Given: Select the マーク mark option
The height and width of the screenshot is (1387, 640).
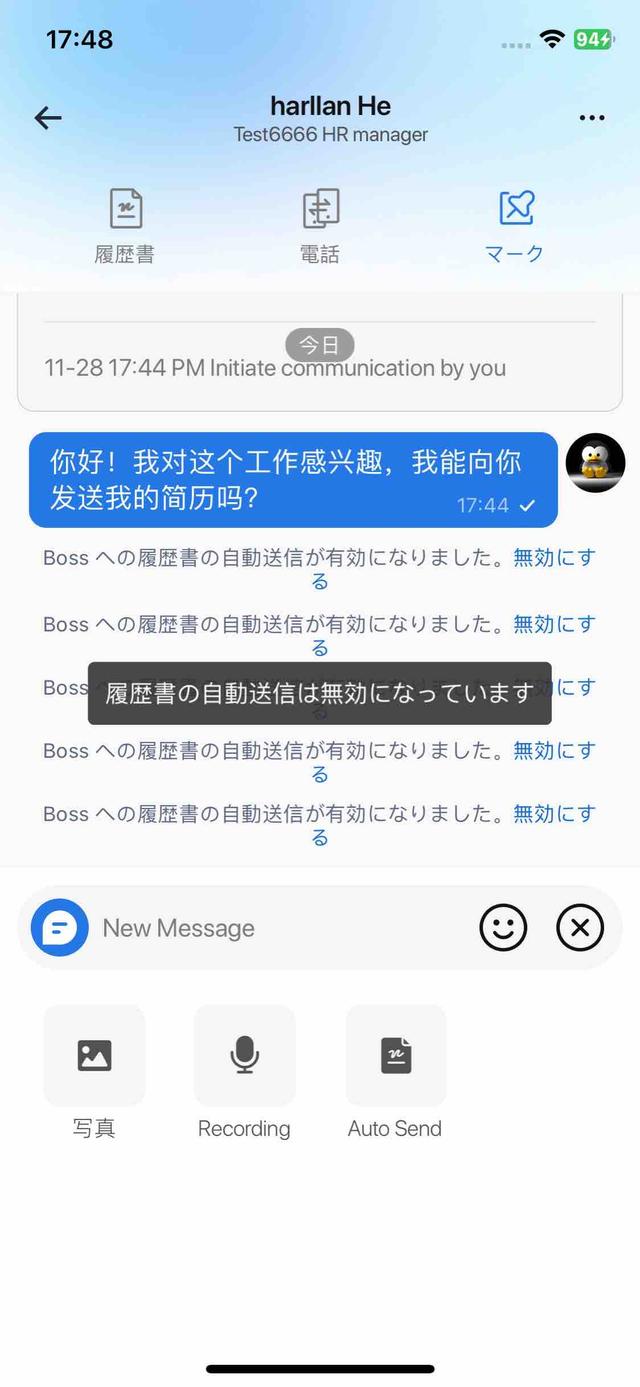Looking at the screenshot, I should coord(515,226).
